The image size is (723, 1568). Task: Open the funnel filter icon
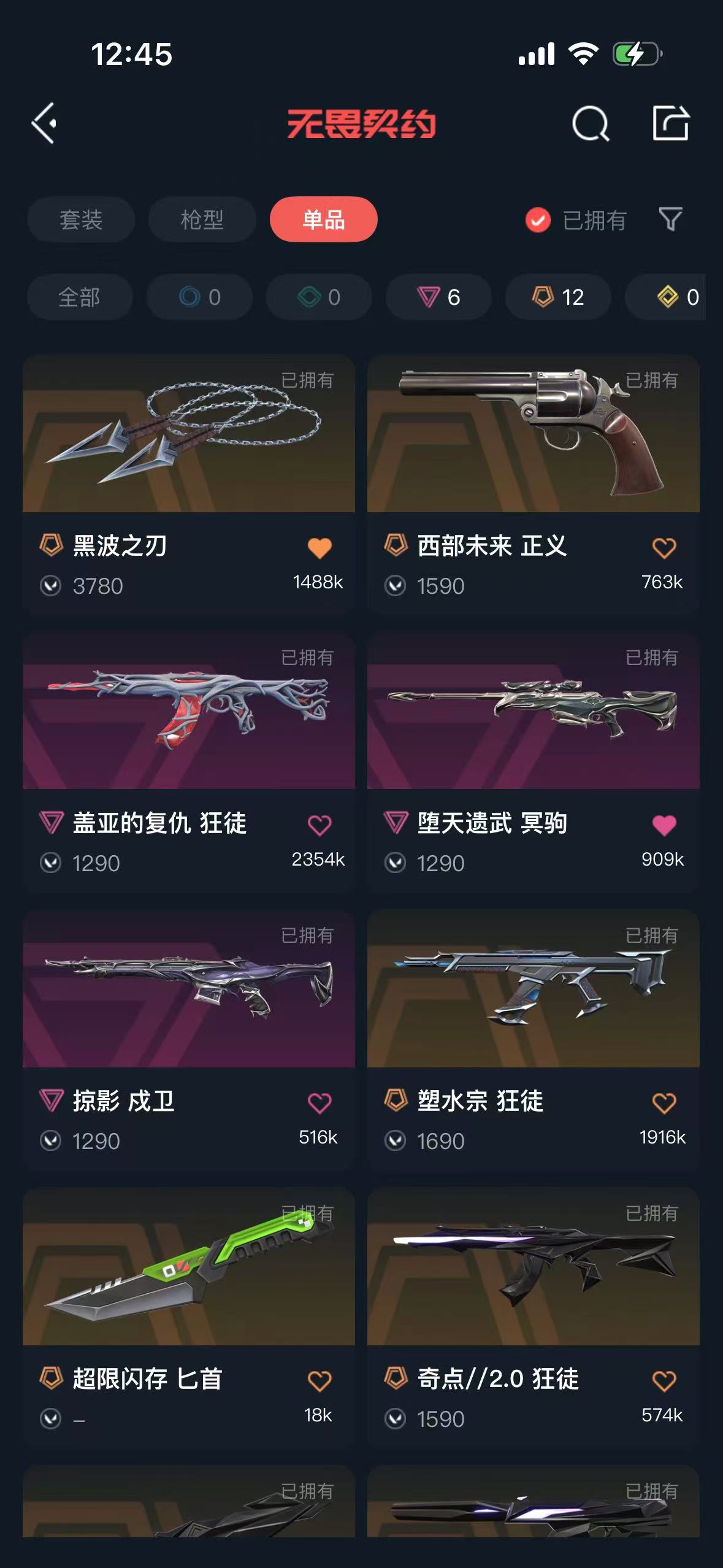[x=670, y=219]
